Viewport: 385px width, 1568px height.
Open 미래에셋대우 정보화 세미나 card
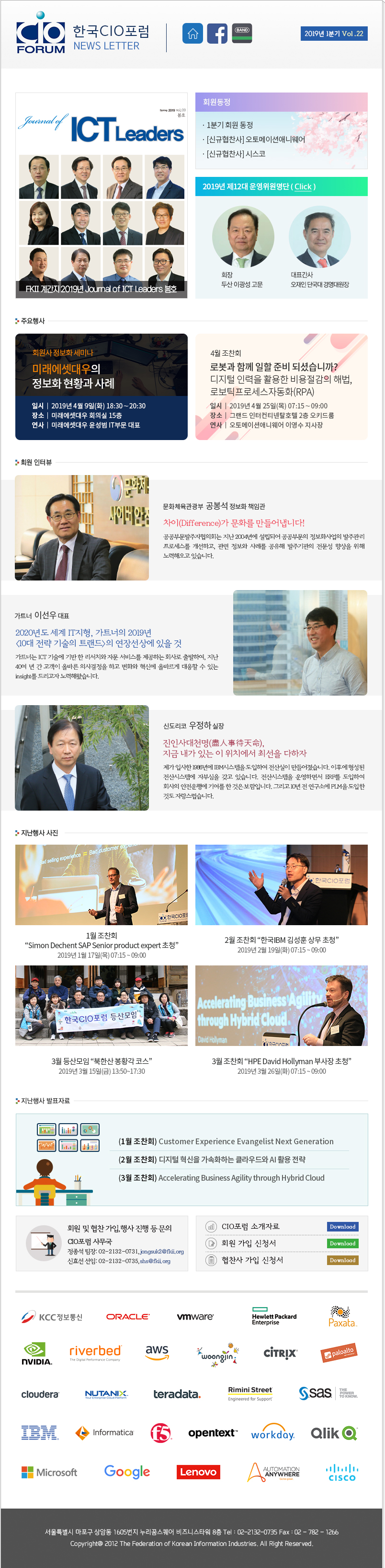[x=101, y=386]
